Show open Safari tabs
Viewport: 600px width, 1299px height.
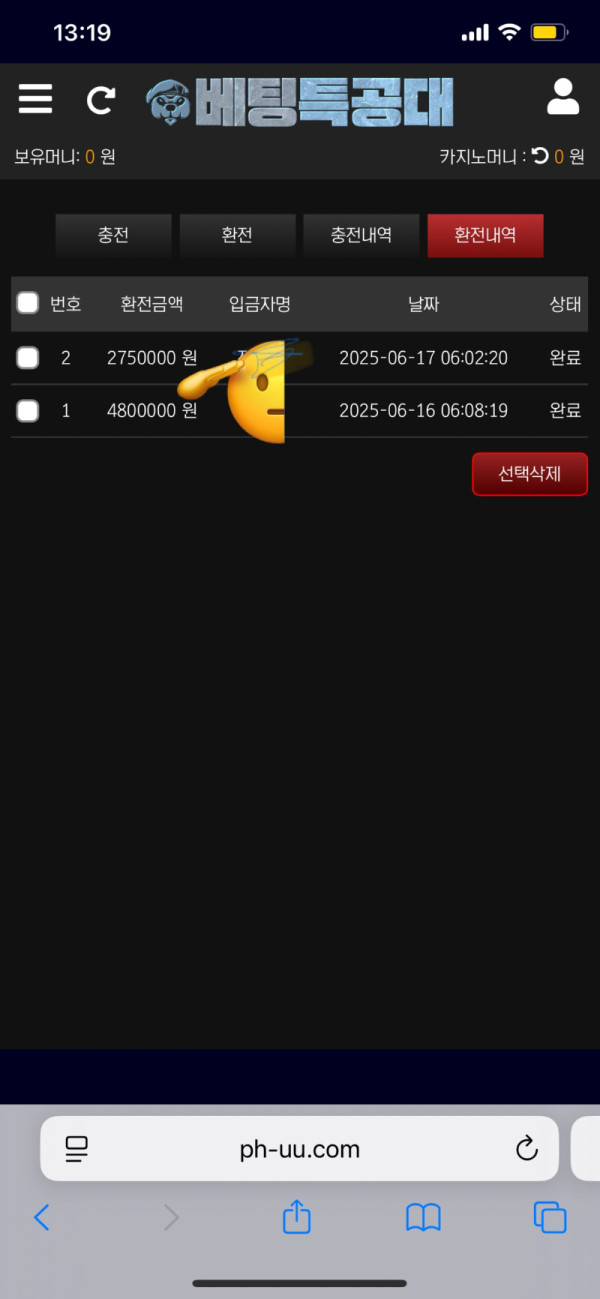pyautogui.click(x=550, y=1217)
